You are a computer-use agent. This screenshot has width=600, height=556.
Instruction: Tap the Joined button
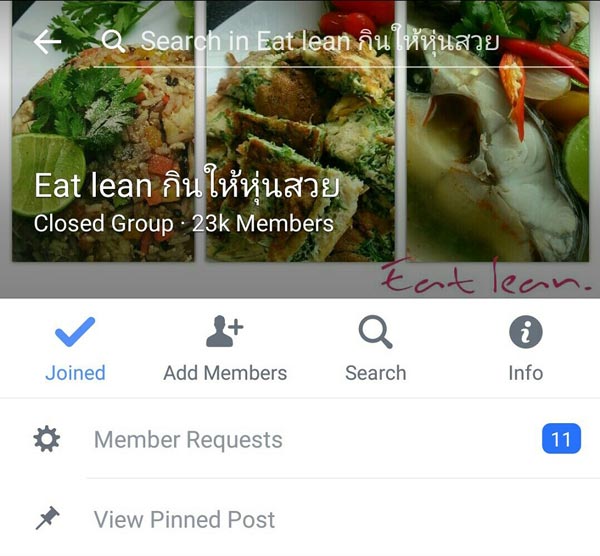click(x=75, y=349)
